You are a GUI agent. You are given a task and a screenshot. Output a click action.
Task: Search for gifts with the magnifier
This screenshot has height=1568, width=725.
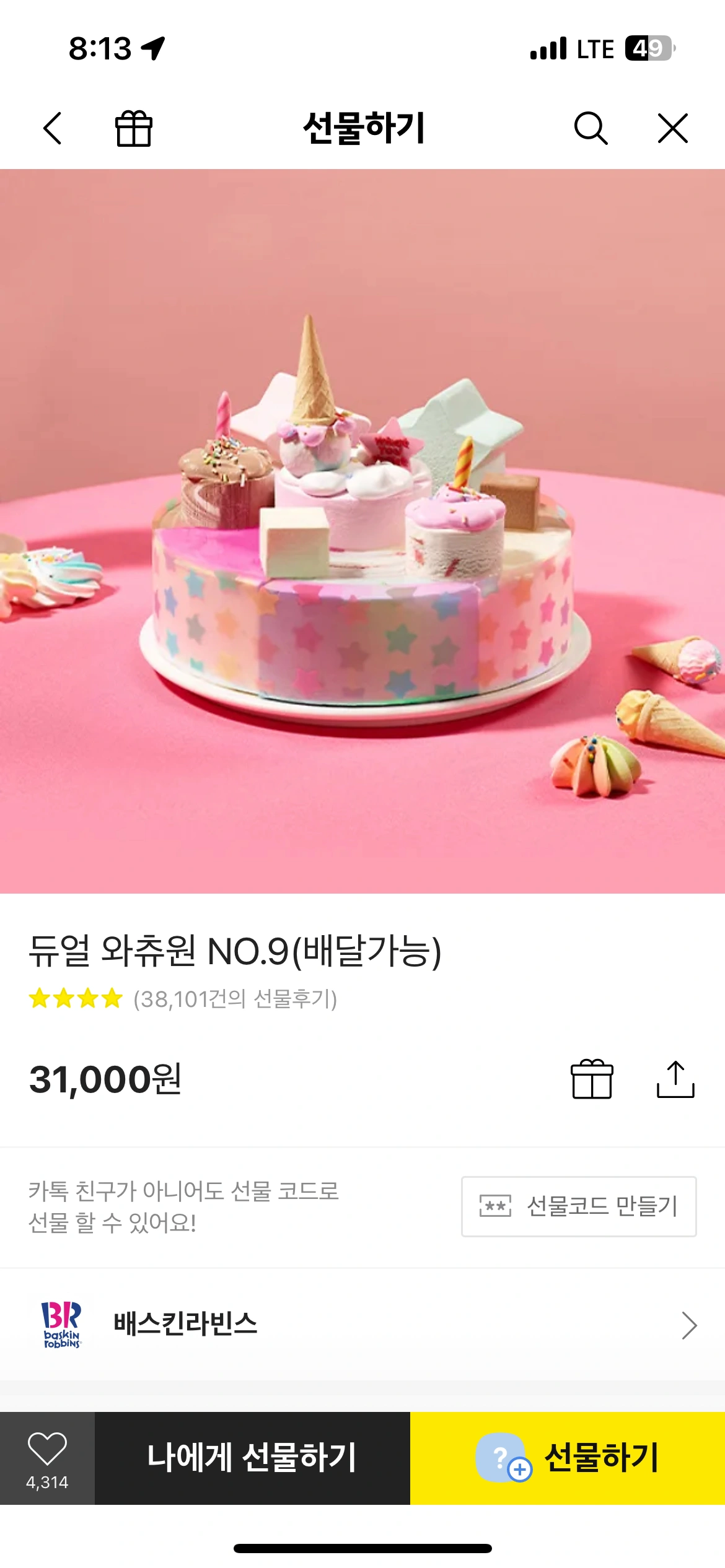click(x=590, y=128)
